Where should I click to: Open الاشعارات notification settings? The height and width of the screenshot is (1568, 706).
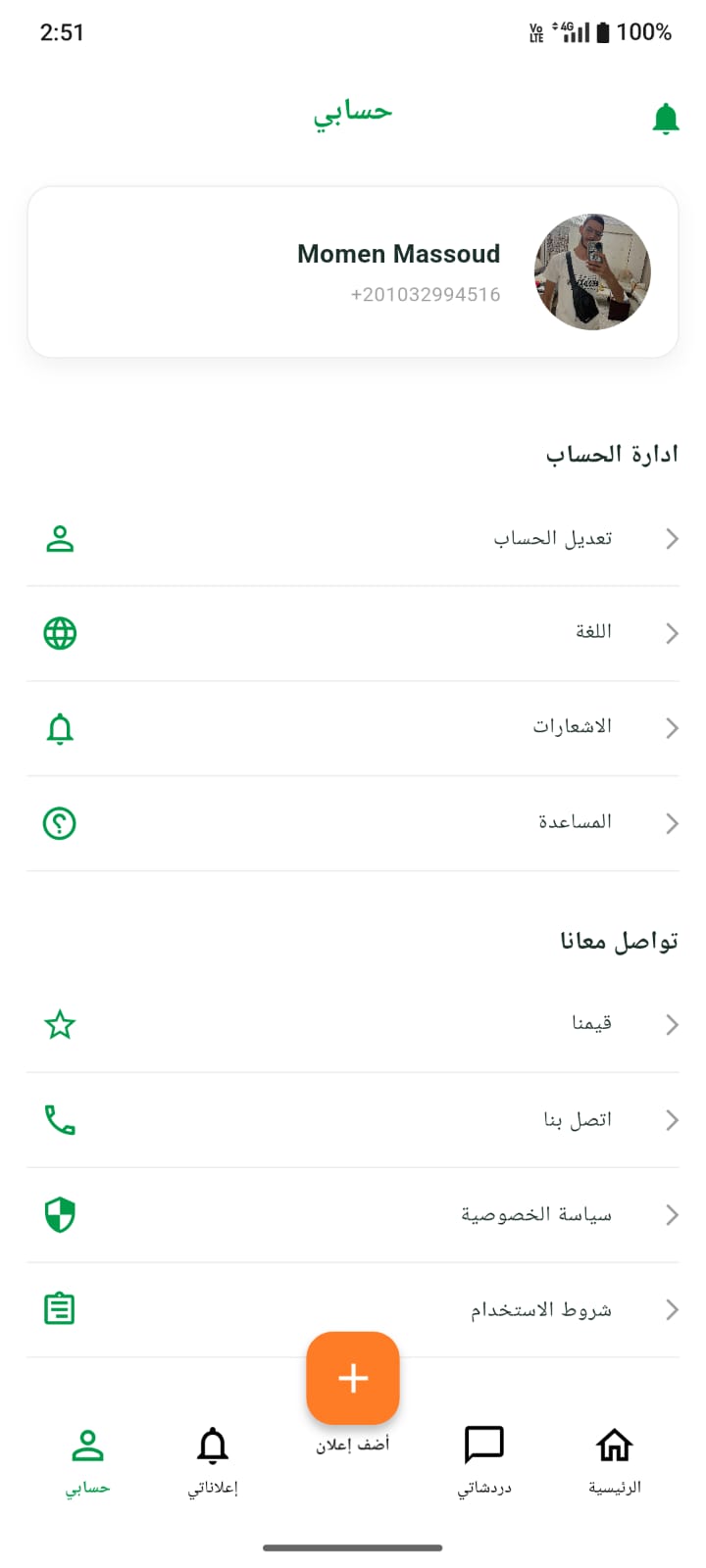(x=353, y=727)
